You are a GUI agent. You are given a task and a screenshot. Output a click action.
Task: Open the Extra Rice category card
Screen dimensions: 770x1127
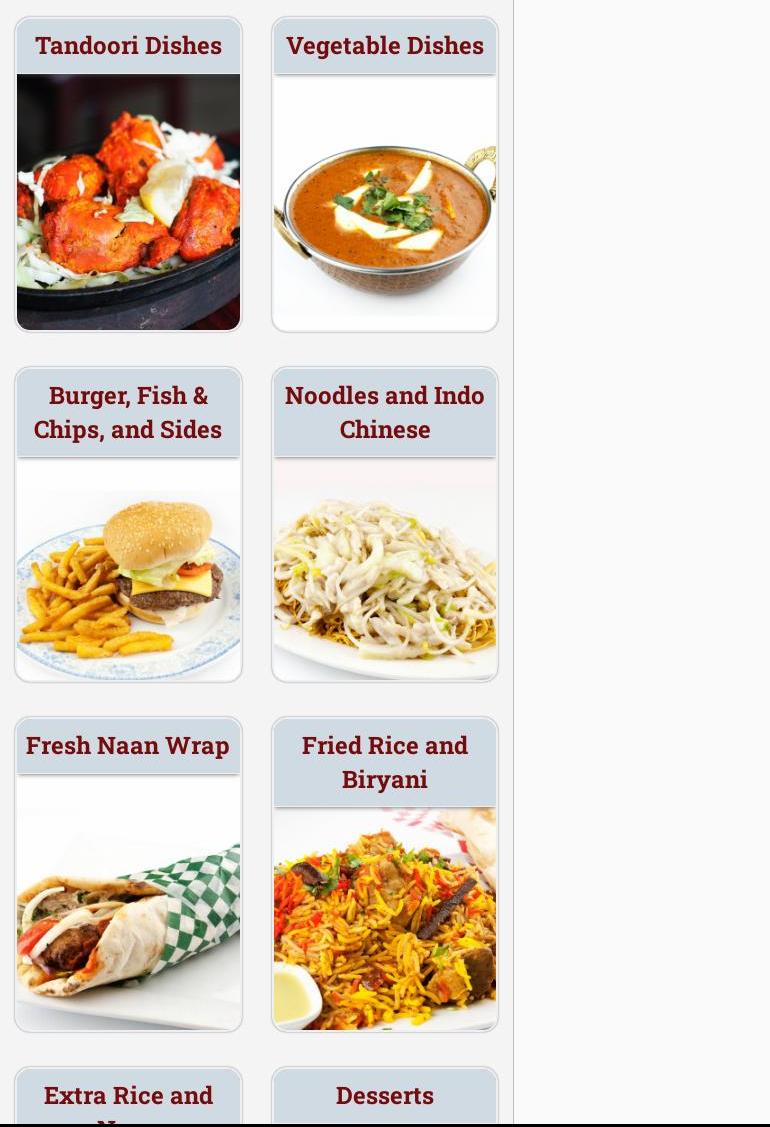128,1097
